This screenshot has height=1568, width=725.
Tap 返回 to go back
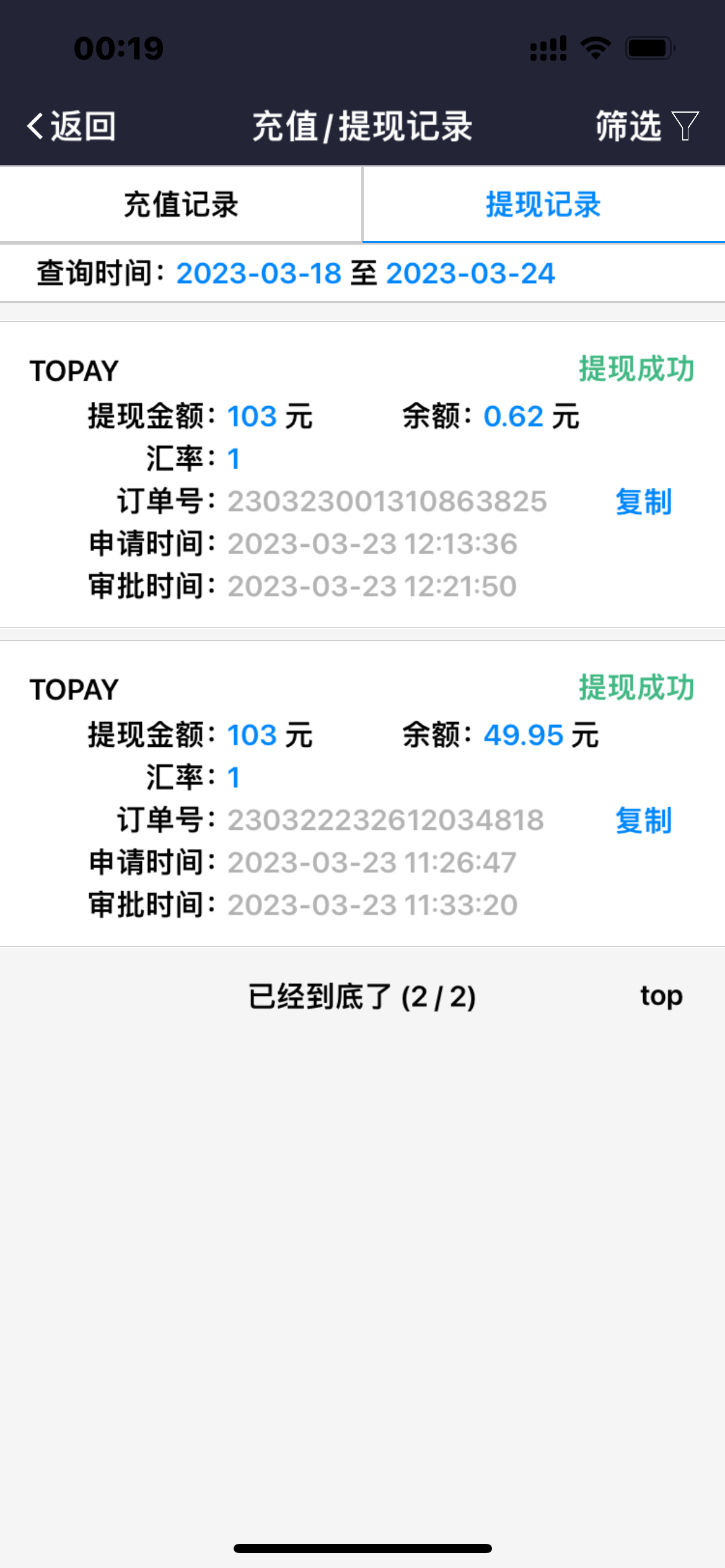tap(81, 126)
